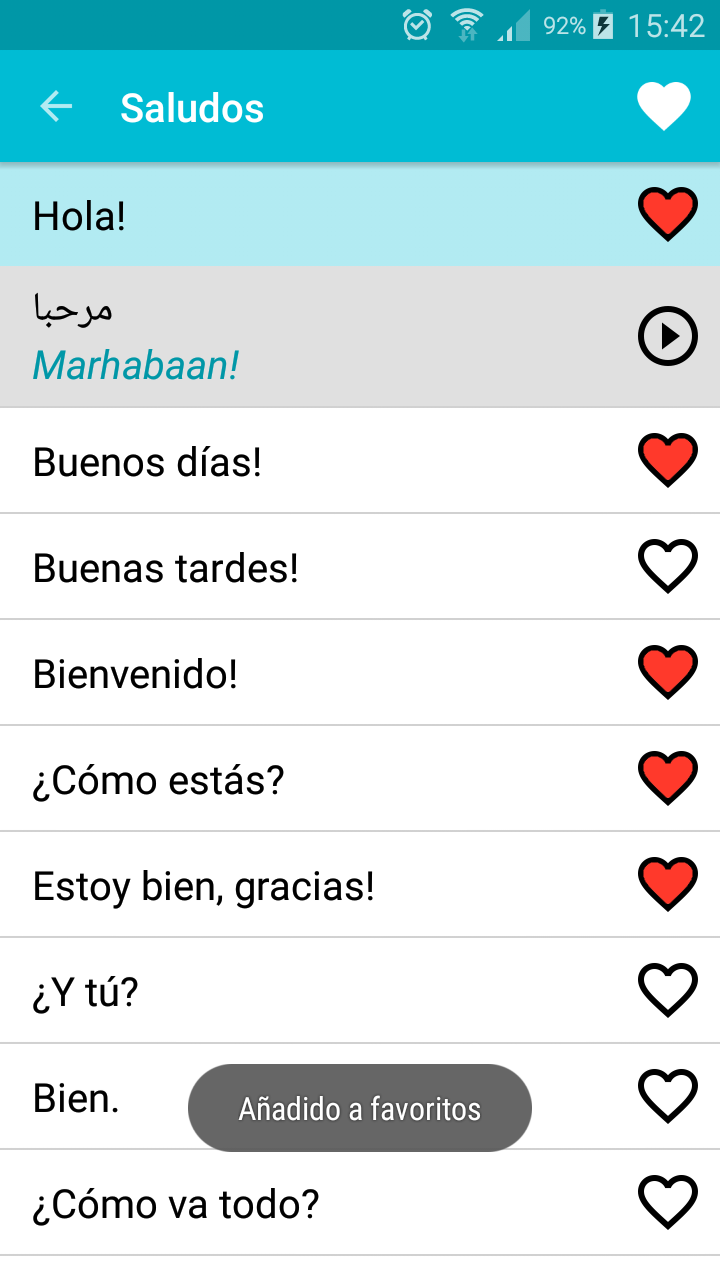Add "Buenas tardes!" to favorites
The height and width of the screenshot is (1280, 720).
tap(667, 567)
